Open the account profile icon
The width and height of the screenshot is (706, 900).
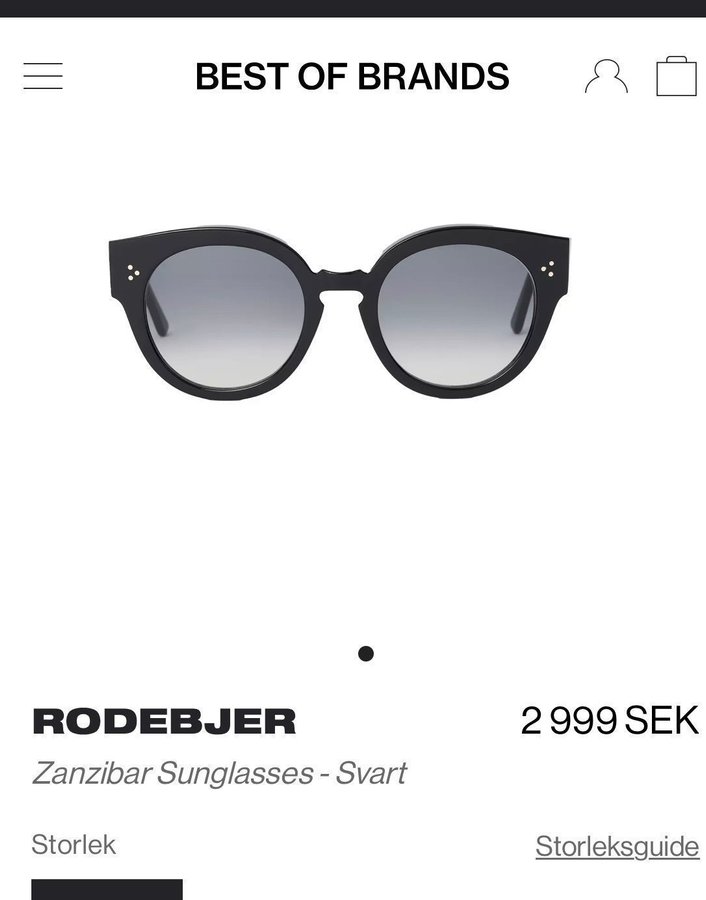(606, 76)
